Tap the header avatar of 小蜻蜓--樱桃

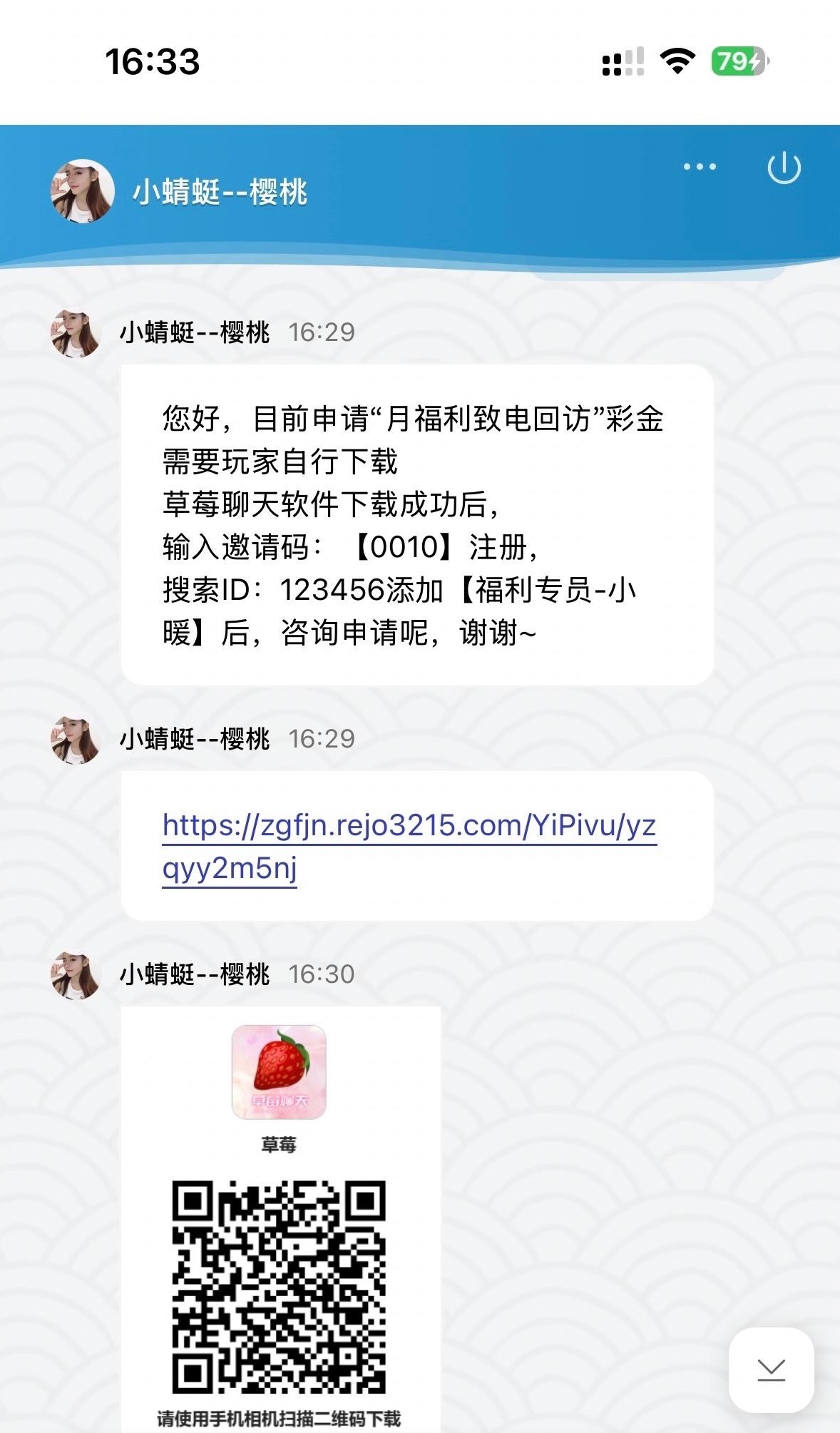[83, 190]
